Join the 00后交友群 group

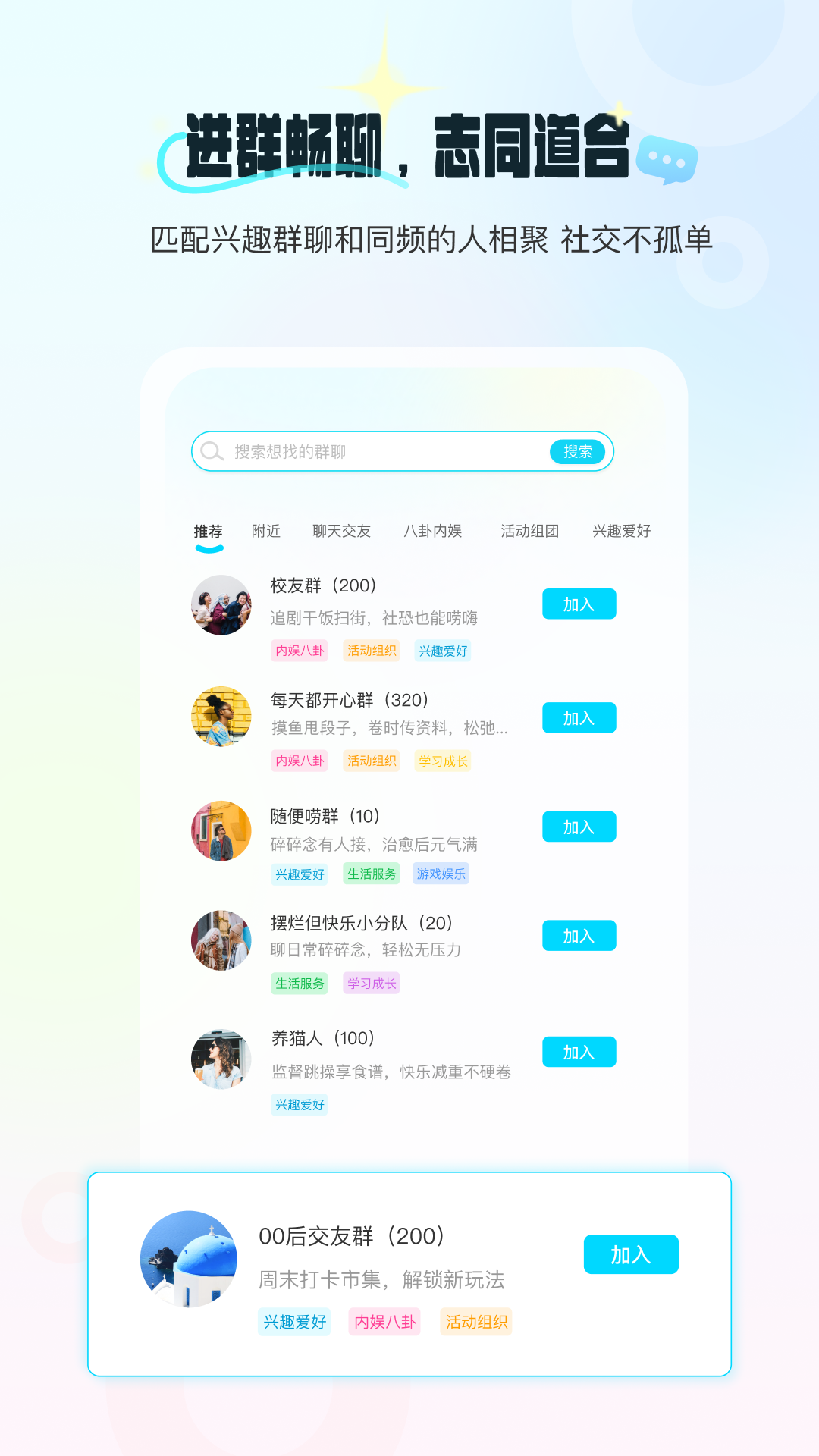click(x=631, y=1255)
